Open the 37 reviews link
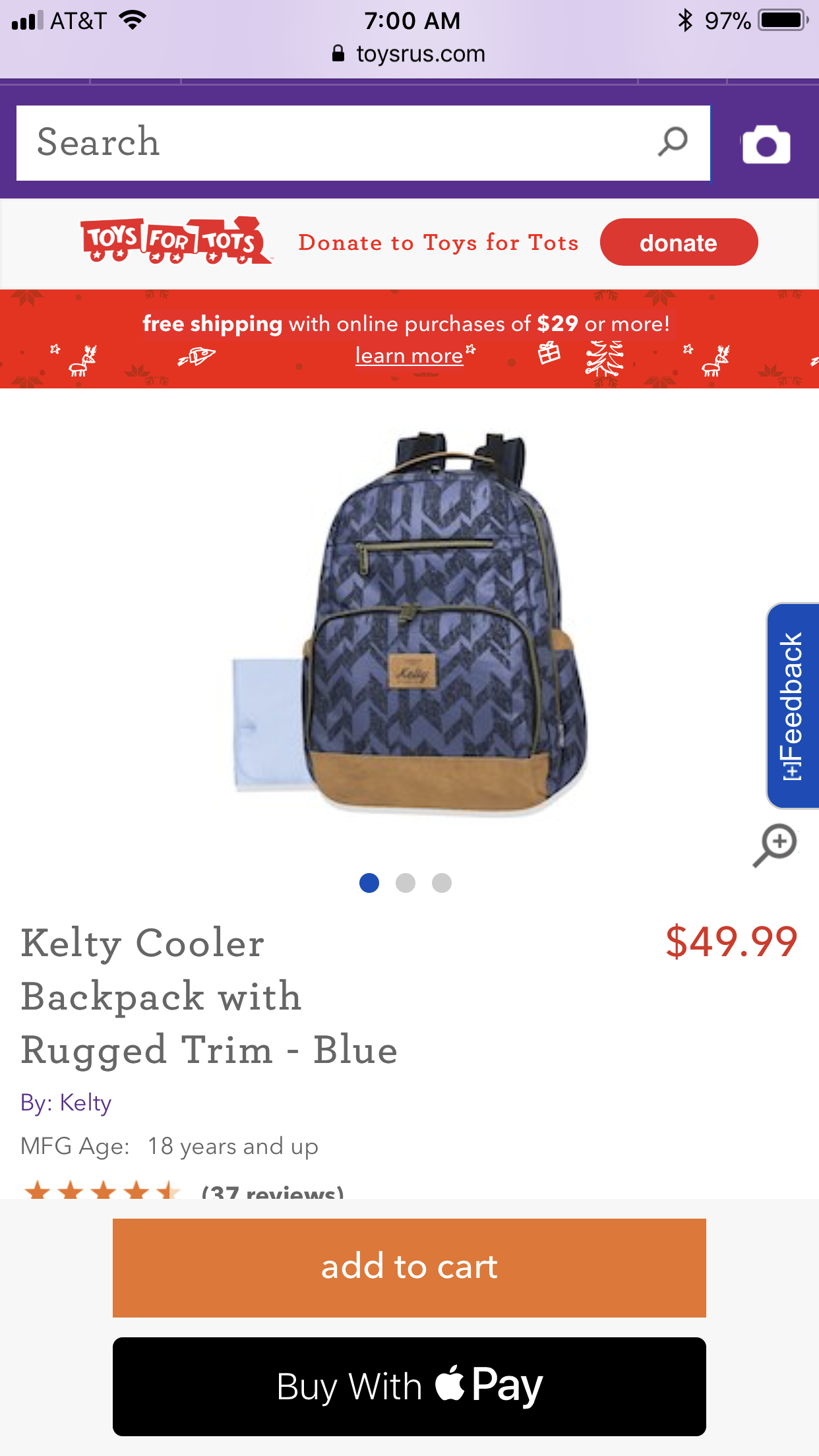This screenshot has height=1456, width=819. point(272,1191)
